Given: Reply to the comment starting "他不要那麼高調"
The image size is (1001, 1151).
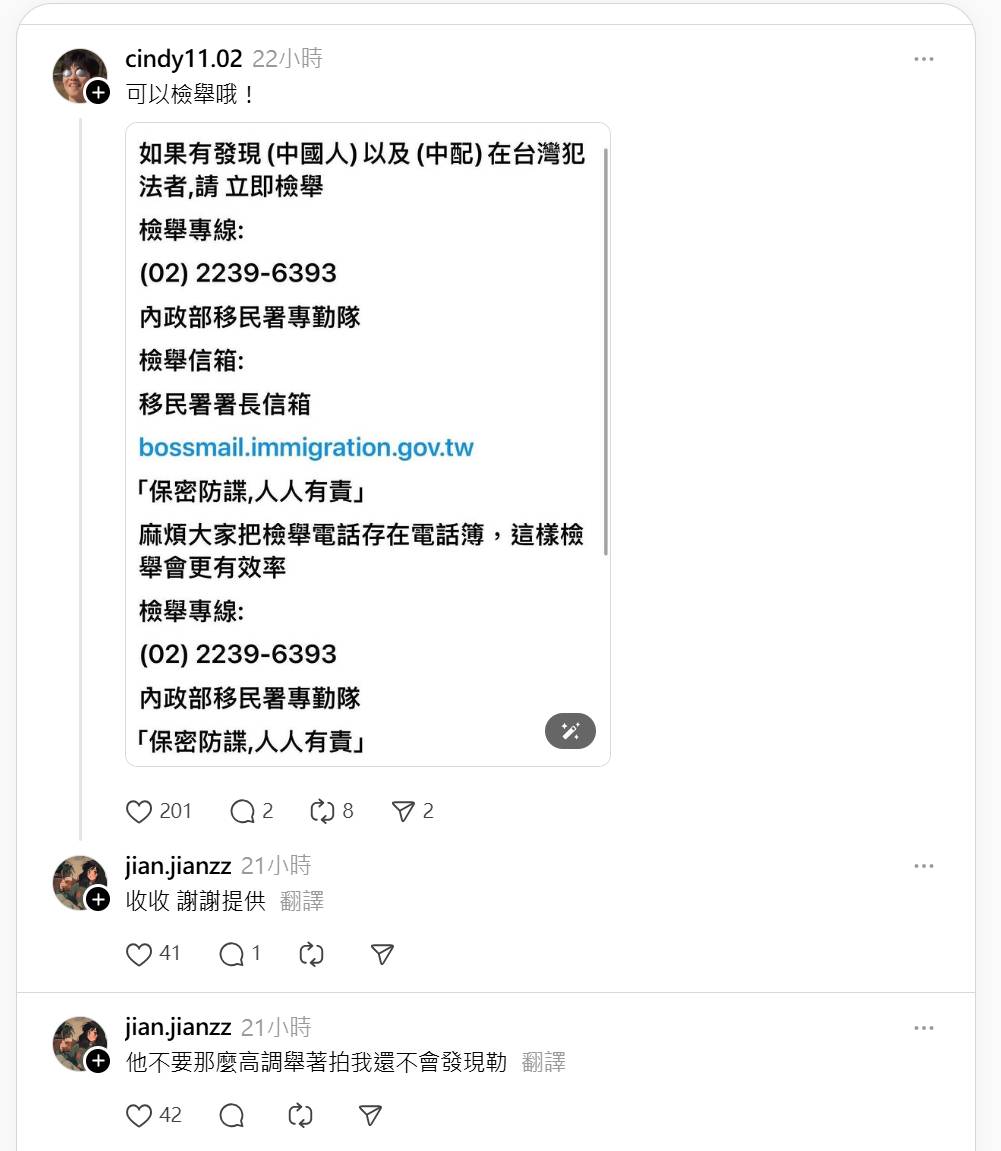Looking at the screenshot, I should [231, 1115].
